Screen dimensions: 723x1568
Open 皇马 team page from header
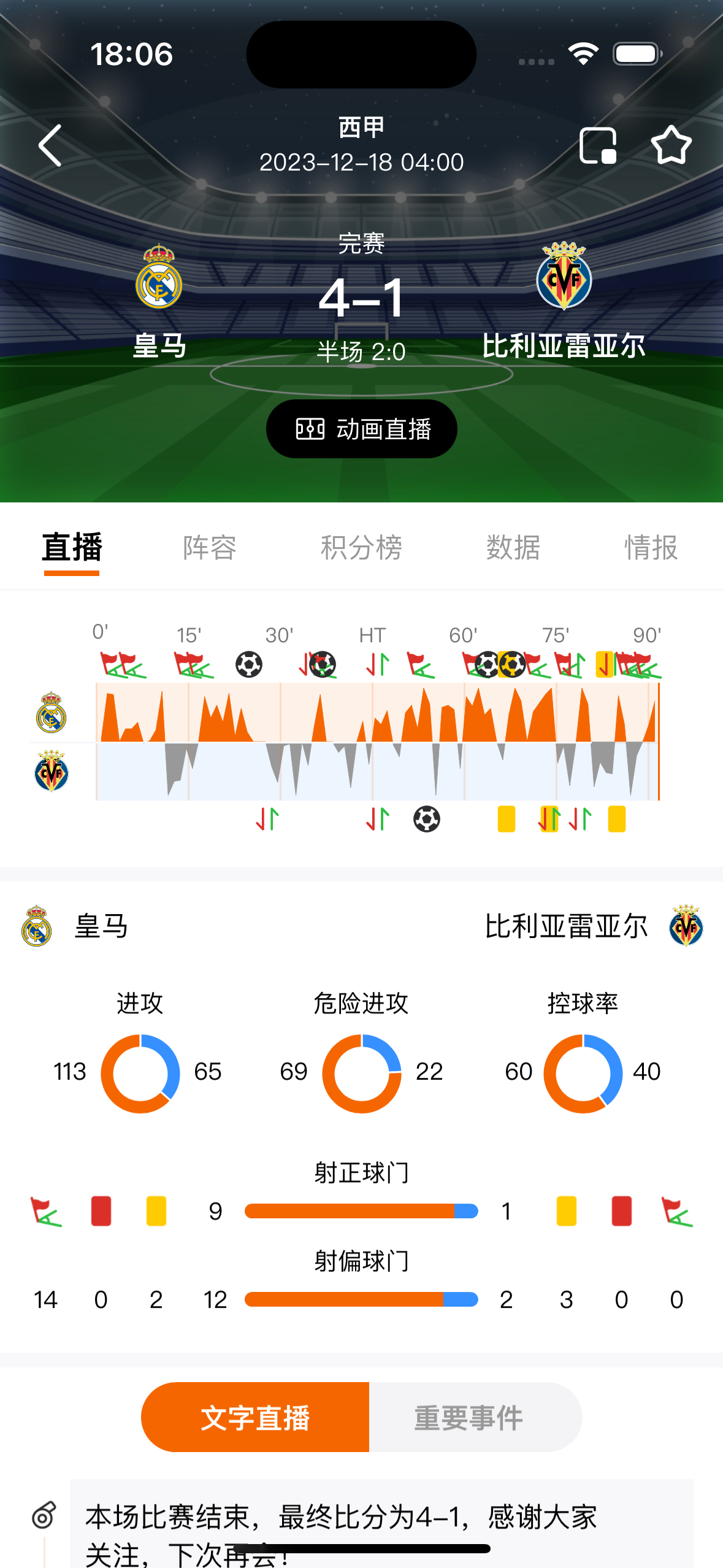point(159,301)
